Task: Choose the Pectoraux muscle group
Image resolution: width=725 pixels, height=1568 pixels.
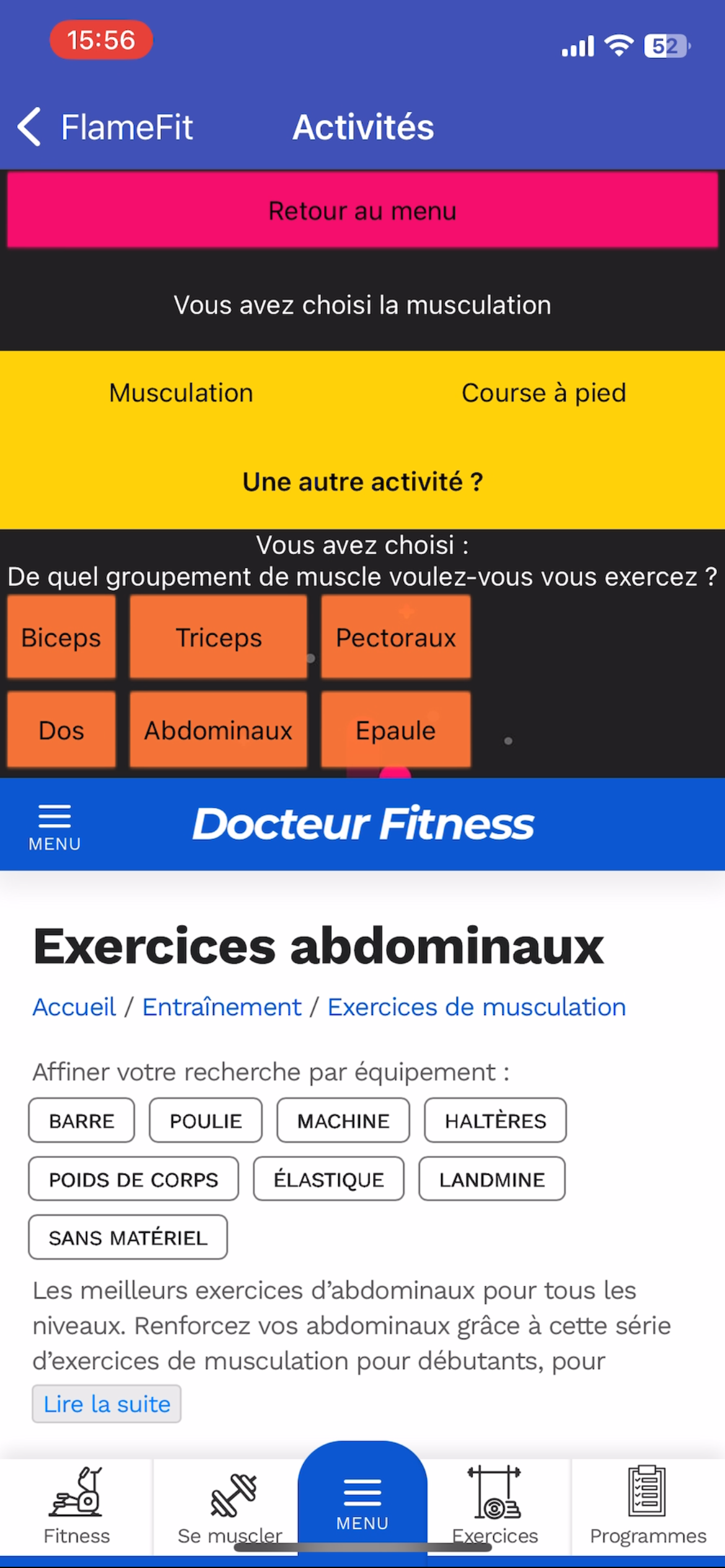Action: pyautogui.click(x=395, y=638)
